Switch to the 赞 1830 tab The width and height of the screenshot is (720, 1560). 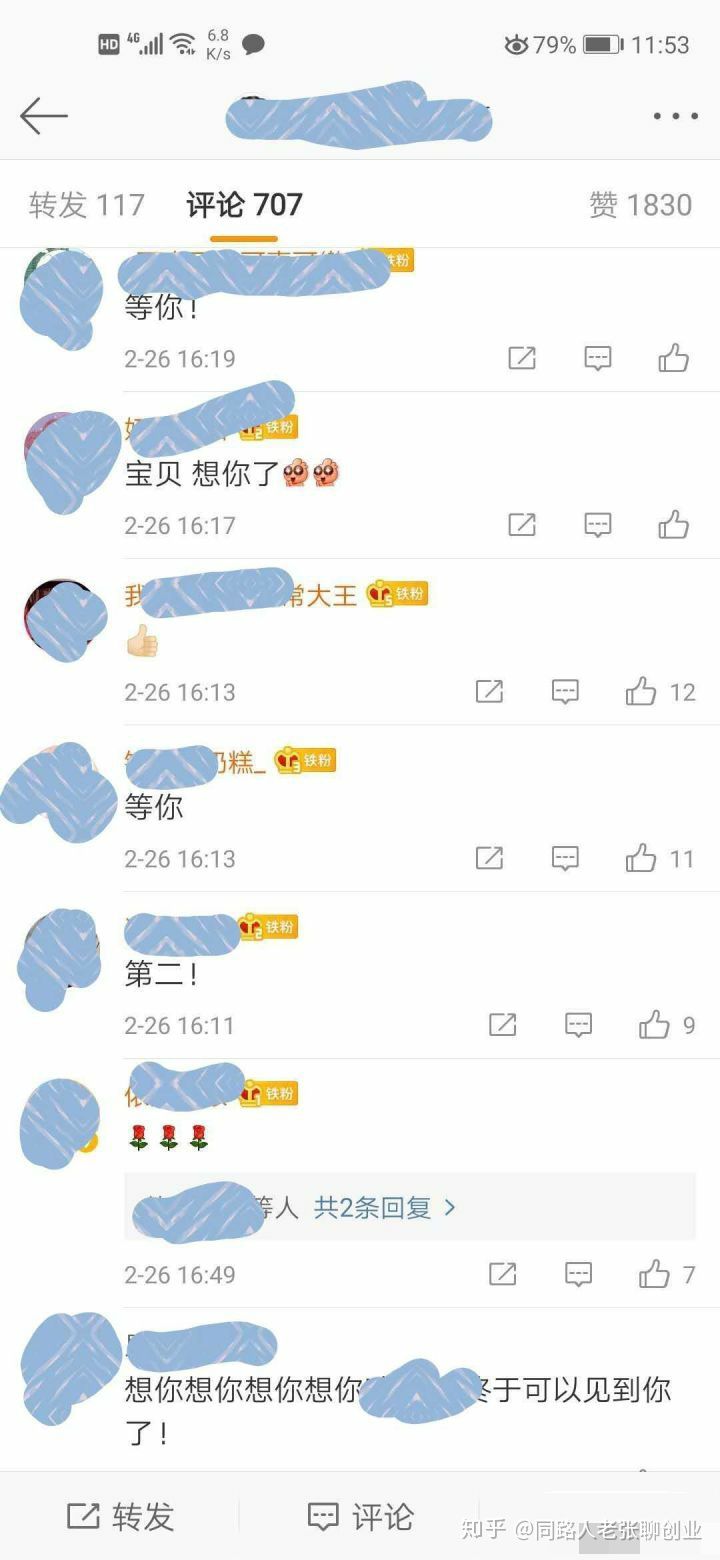(x=640, y=205)
